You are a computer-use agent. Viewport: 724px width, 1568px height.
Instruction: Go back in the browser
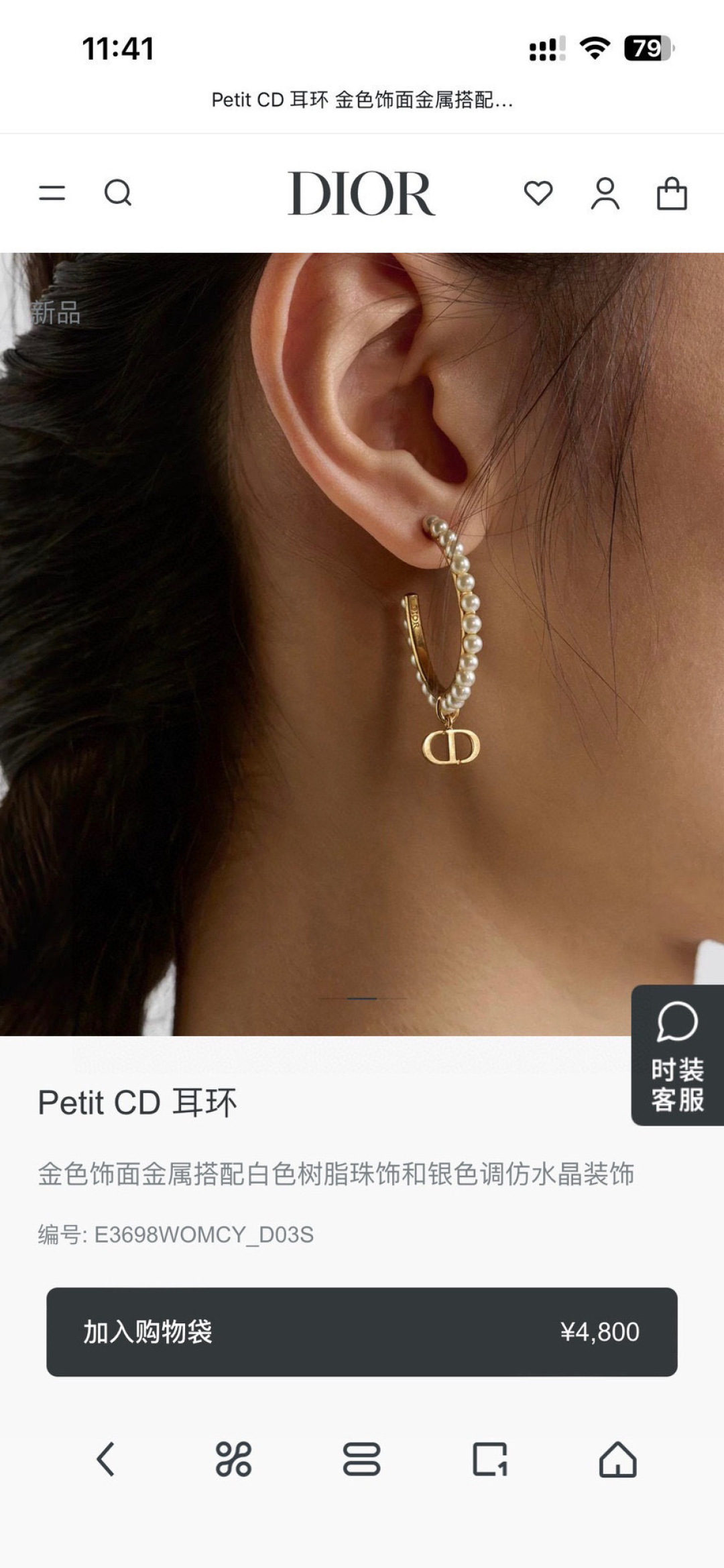[x=106, y=1459]
